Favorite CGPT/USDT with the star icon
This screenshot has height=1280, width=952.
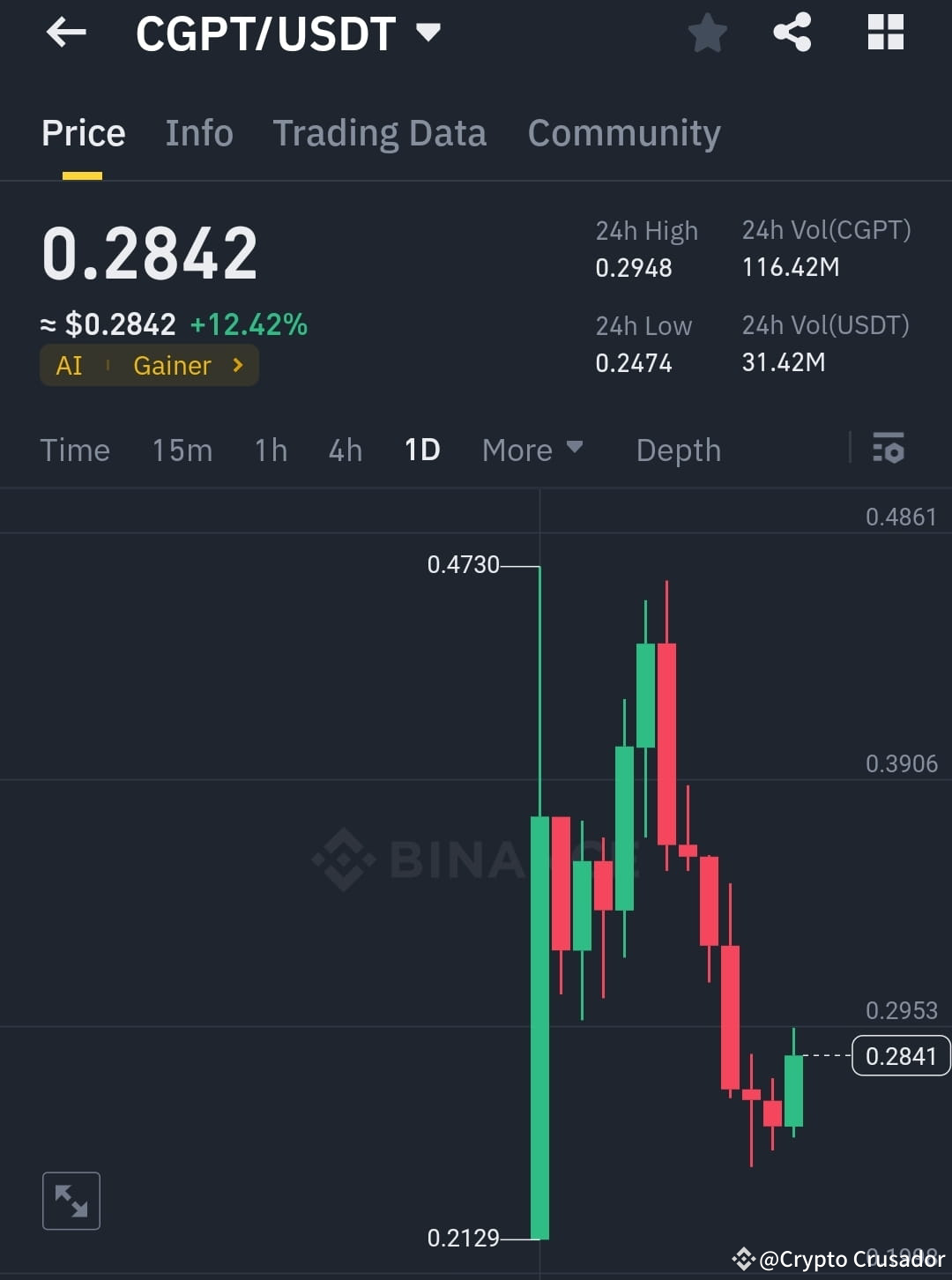(707, 33)
